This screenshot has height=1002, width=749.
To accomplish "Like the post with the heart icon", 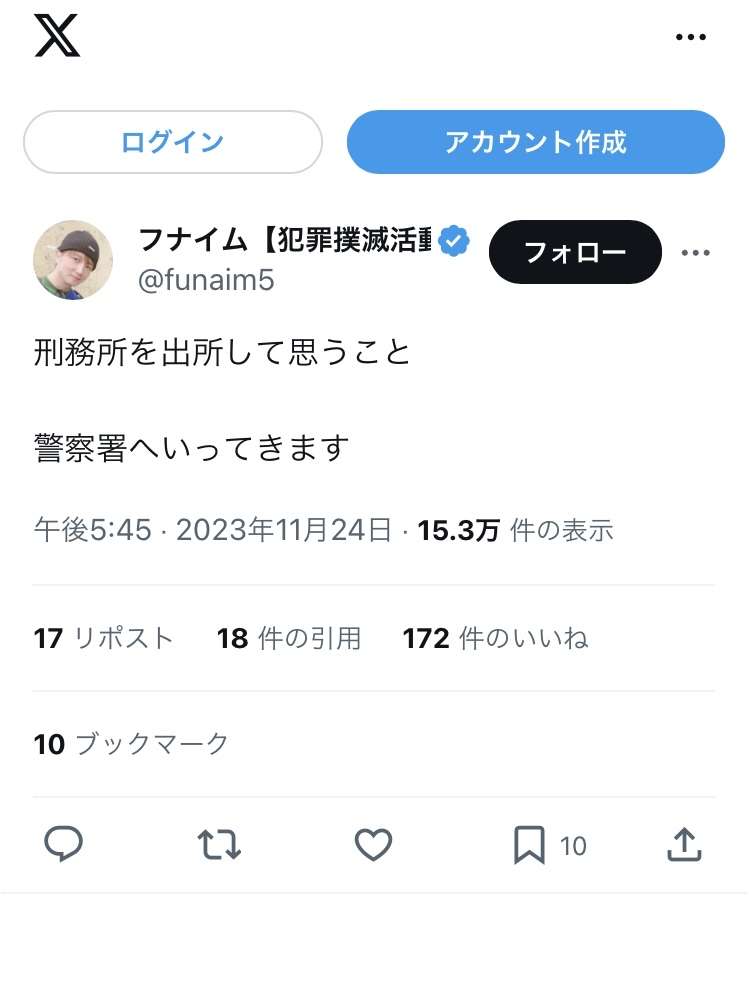I will tap(374, 846).
